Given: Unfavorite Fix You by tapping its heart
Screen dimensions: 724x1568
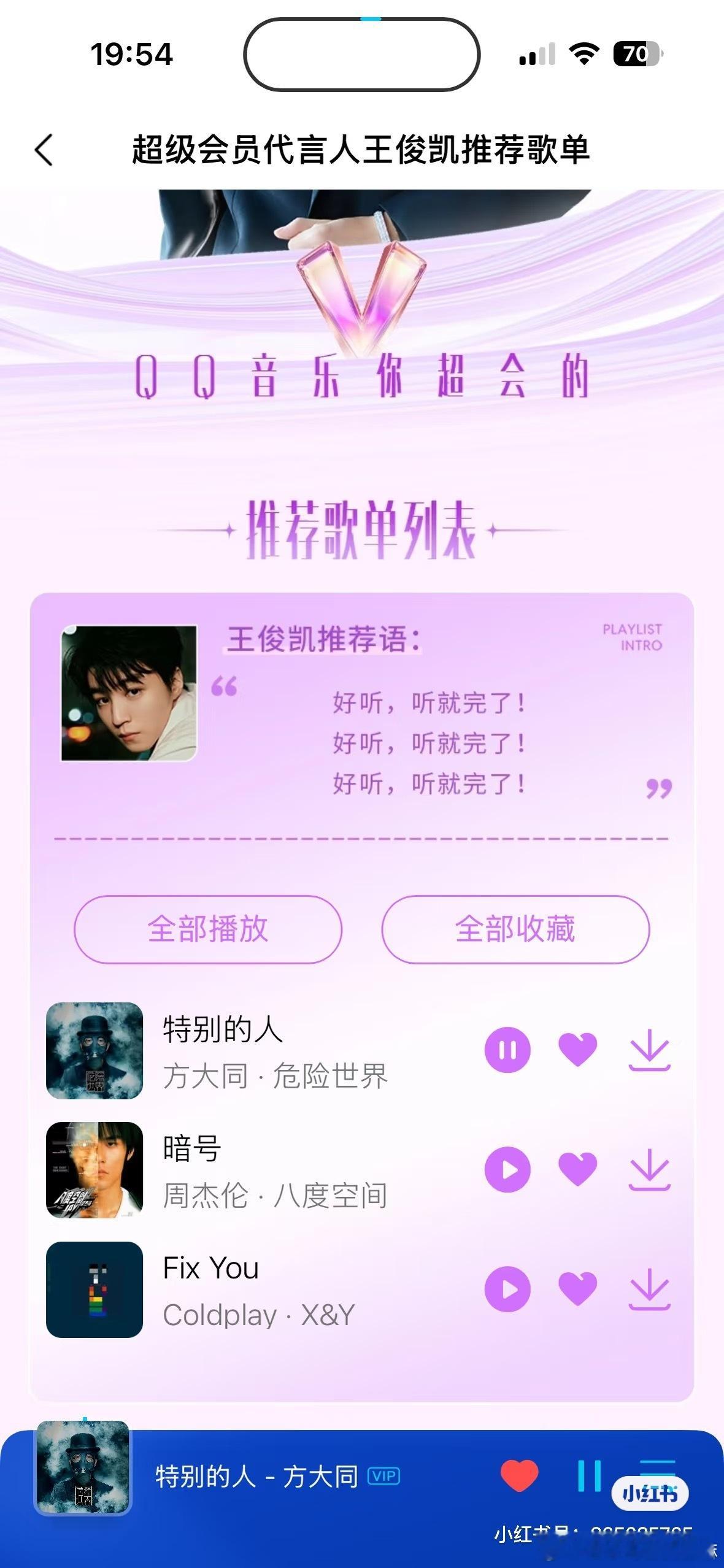Looking at the screenshot, I should tap(577, 1289).
